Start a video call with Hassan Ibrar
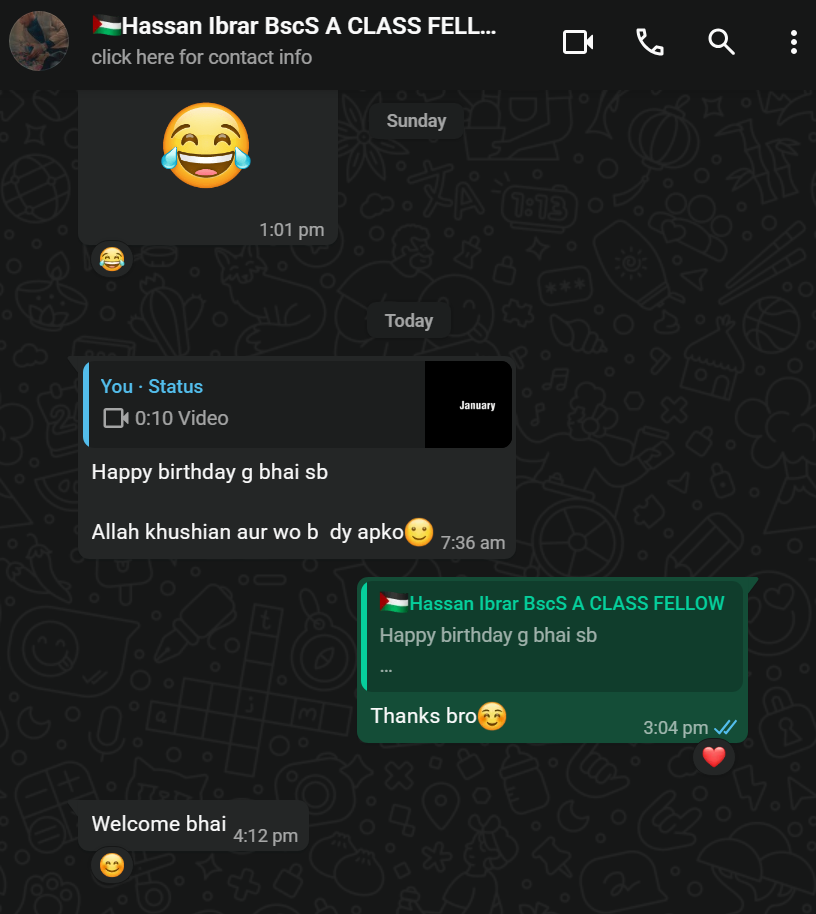The width and height of the screenshot is (816, 914). pyautogui.click(x=578, y=42)
